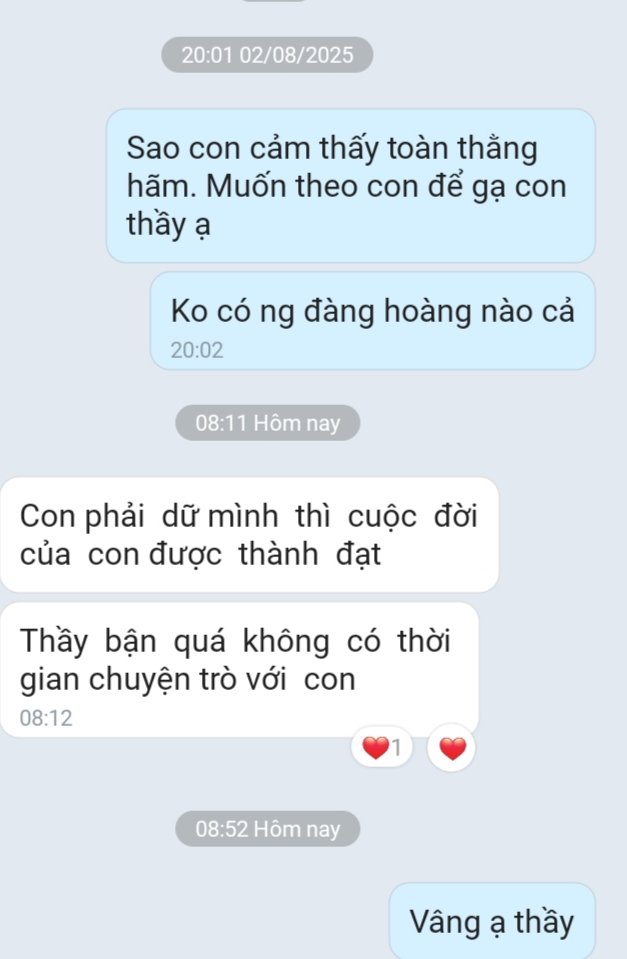React with the heart on the "Thầy bận quá" message
627x959 pixels.
click(452, 748)
